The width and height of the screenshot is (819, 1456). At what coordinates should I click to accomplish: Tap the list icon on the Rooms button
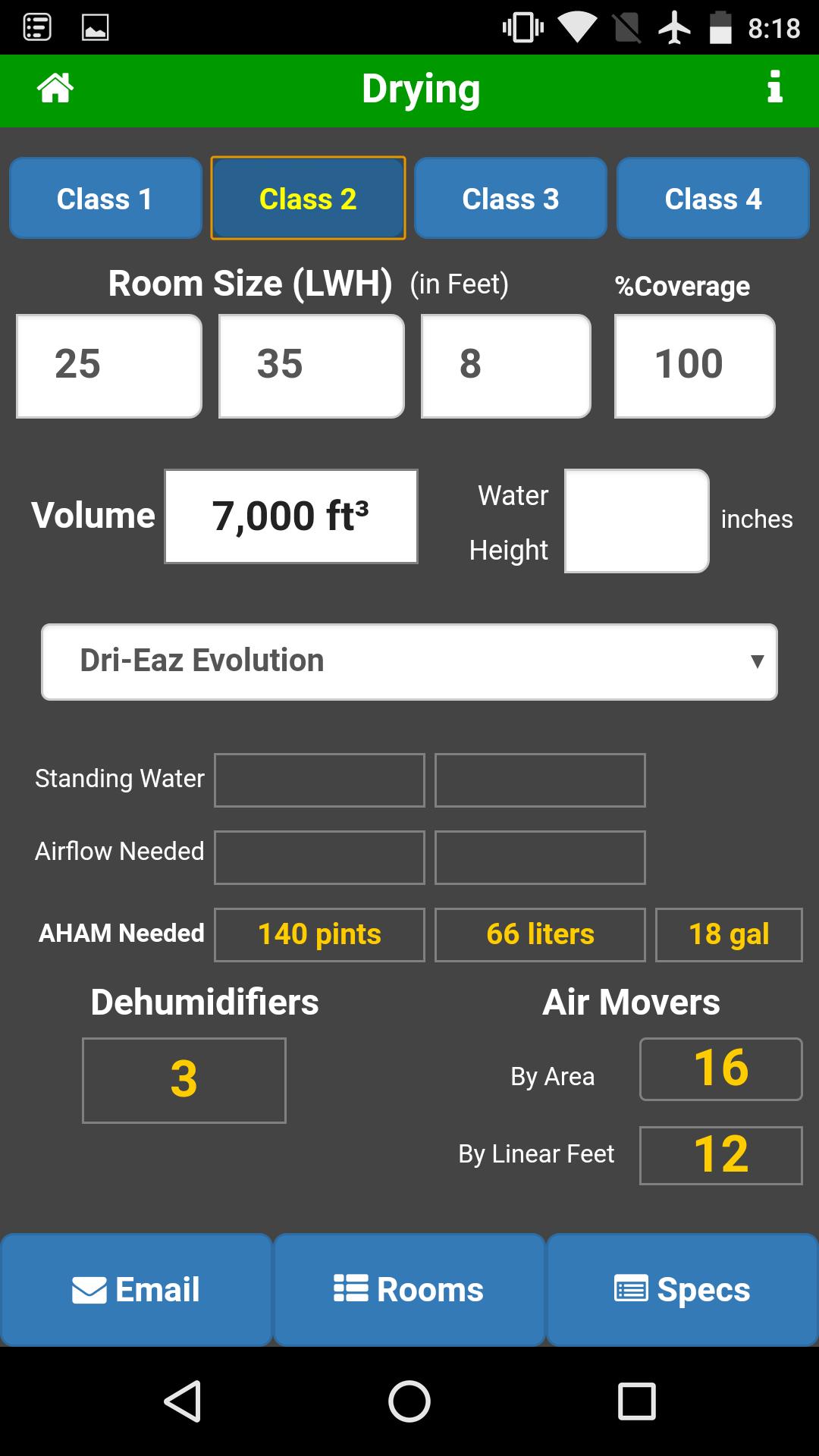(x=349, y=1289)
